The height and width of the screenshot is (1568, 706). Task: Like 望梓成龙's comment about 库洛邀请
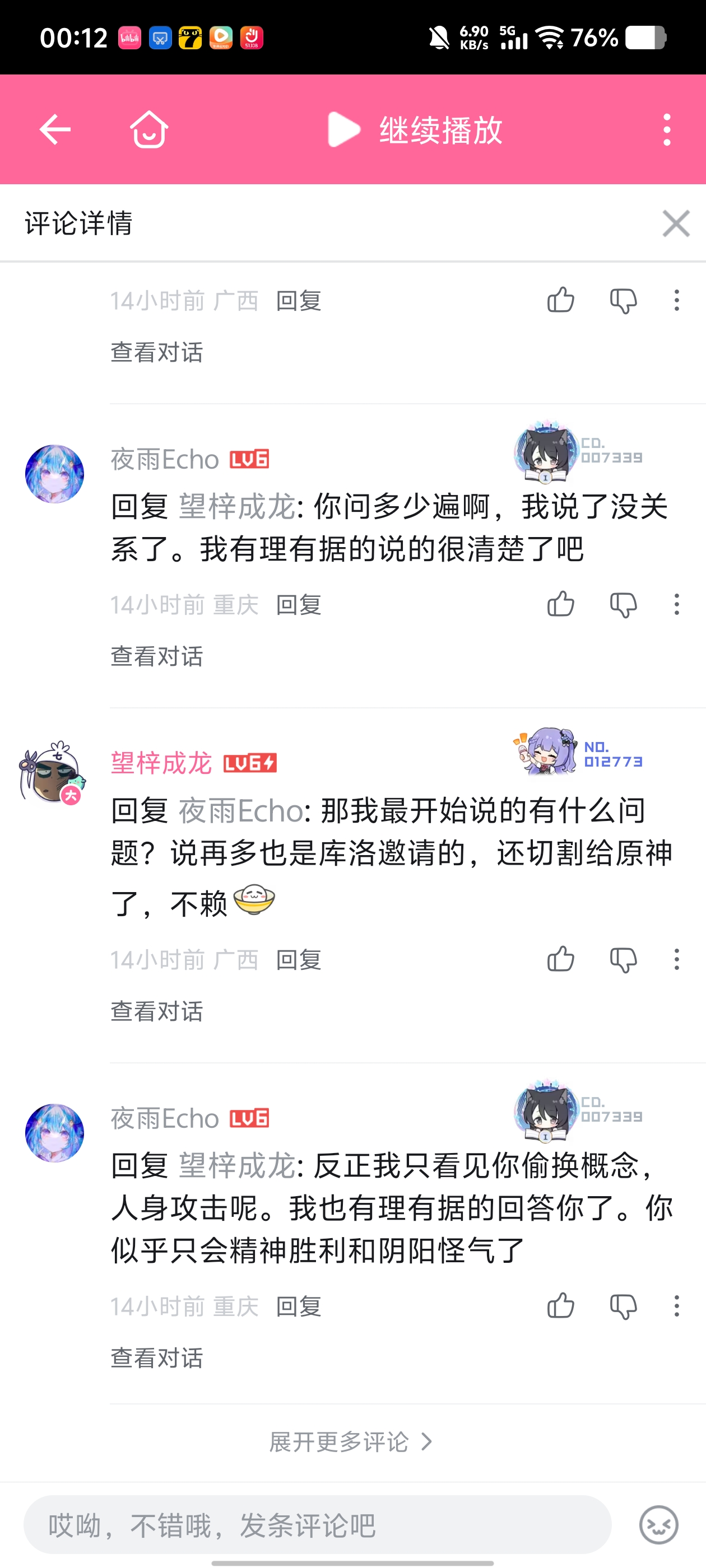point(560,959)
